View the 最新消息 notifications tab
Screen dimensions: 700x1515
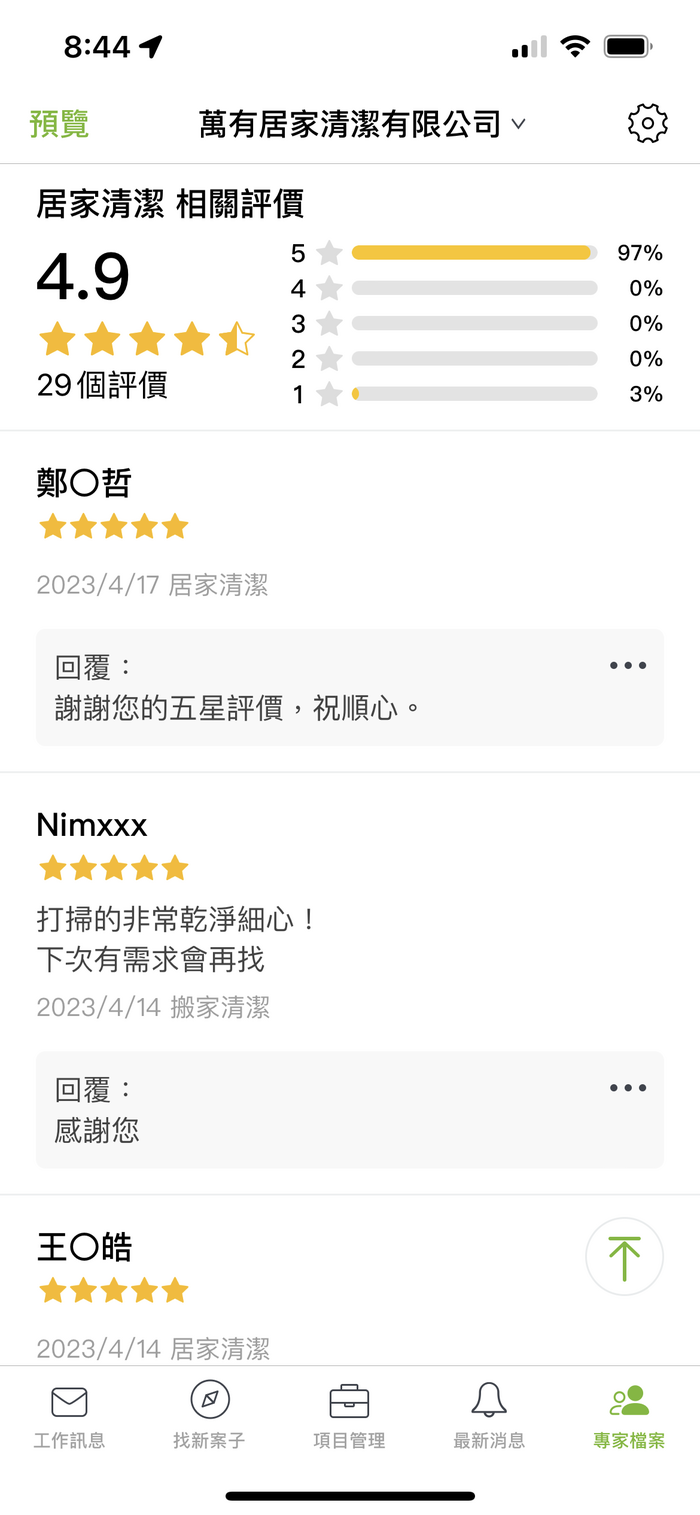[489, 1417]
